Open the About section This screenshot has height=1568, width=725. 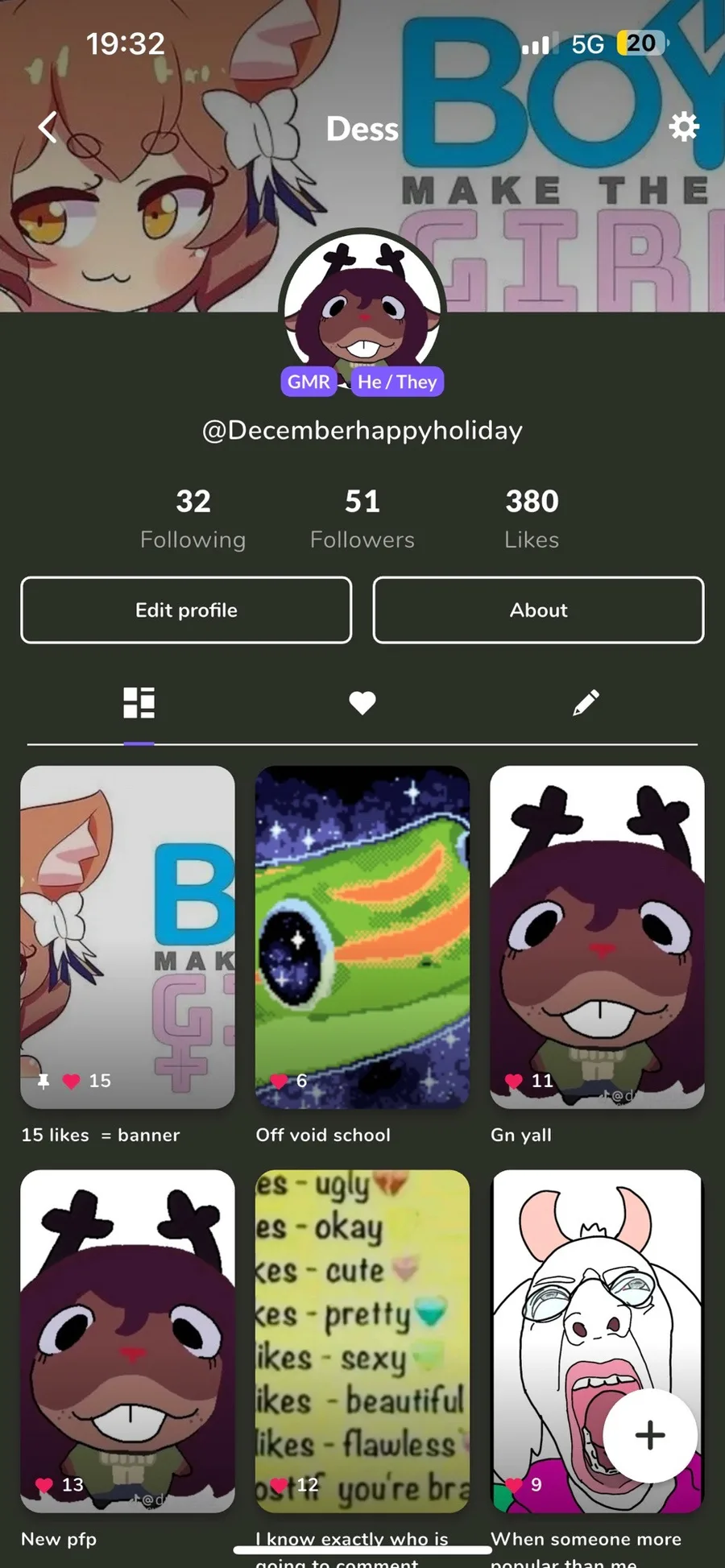(538, 610)
